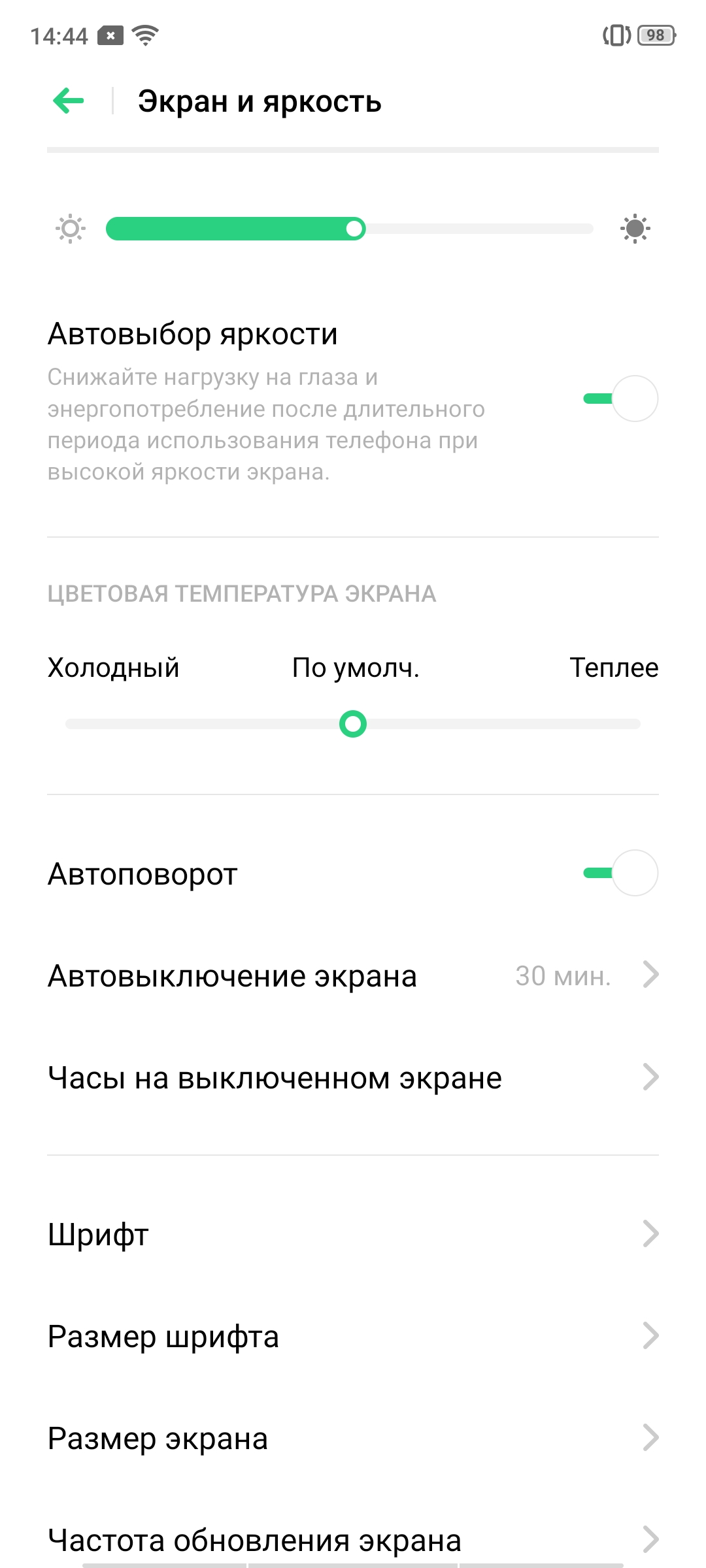Viewport: 706px width, 1568px height.
Task: Open Частота обновления экрана
Action: (x=353, y=1539)
